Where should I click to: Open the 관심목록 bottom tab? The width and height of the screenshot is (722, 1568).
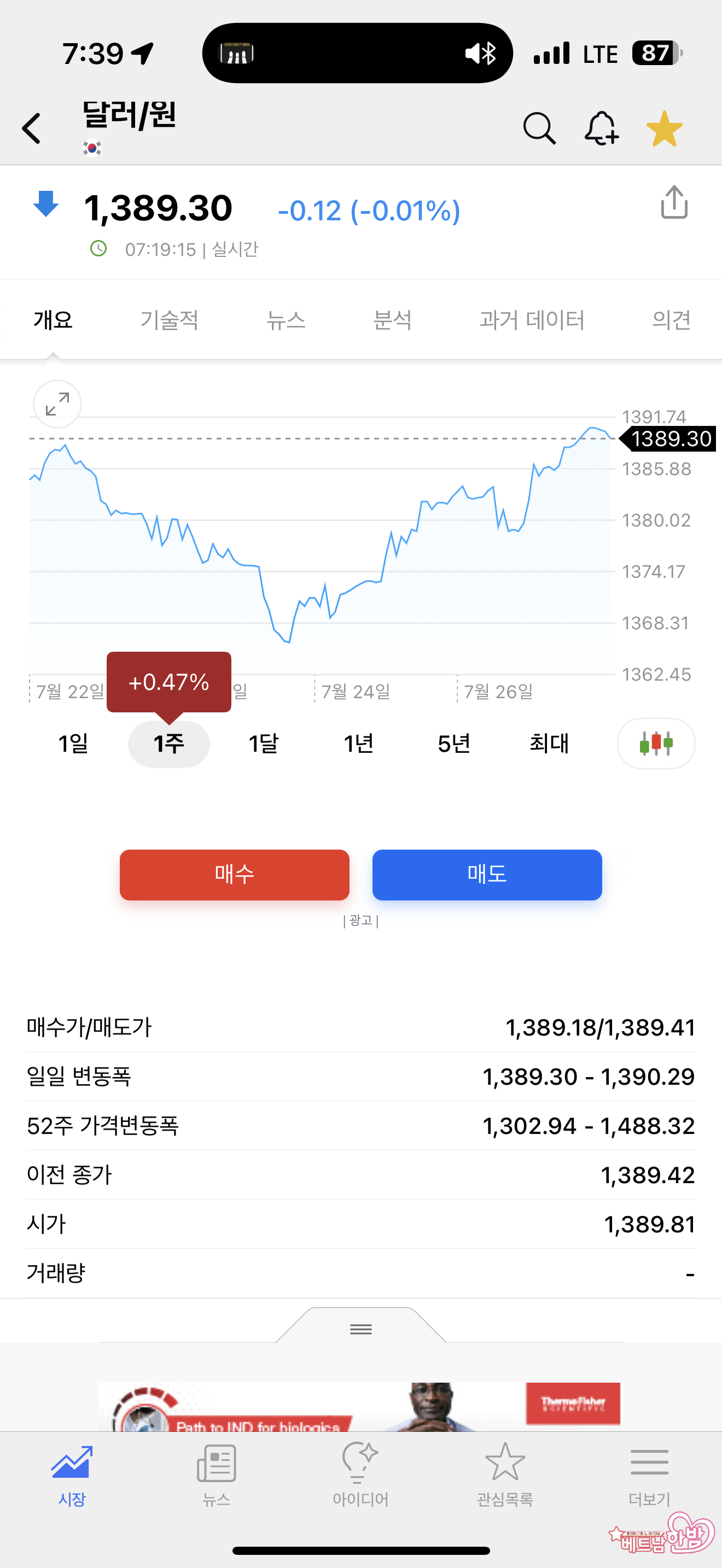(505, 1473)
